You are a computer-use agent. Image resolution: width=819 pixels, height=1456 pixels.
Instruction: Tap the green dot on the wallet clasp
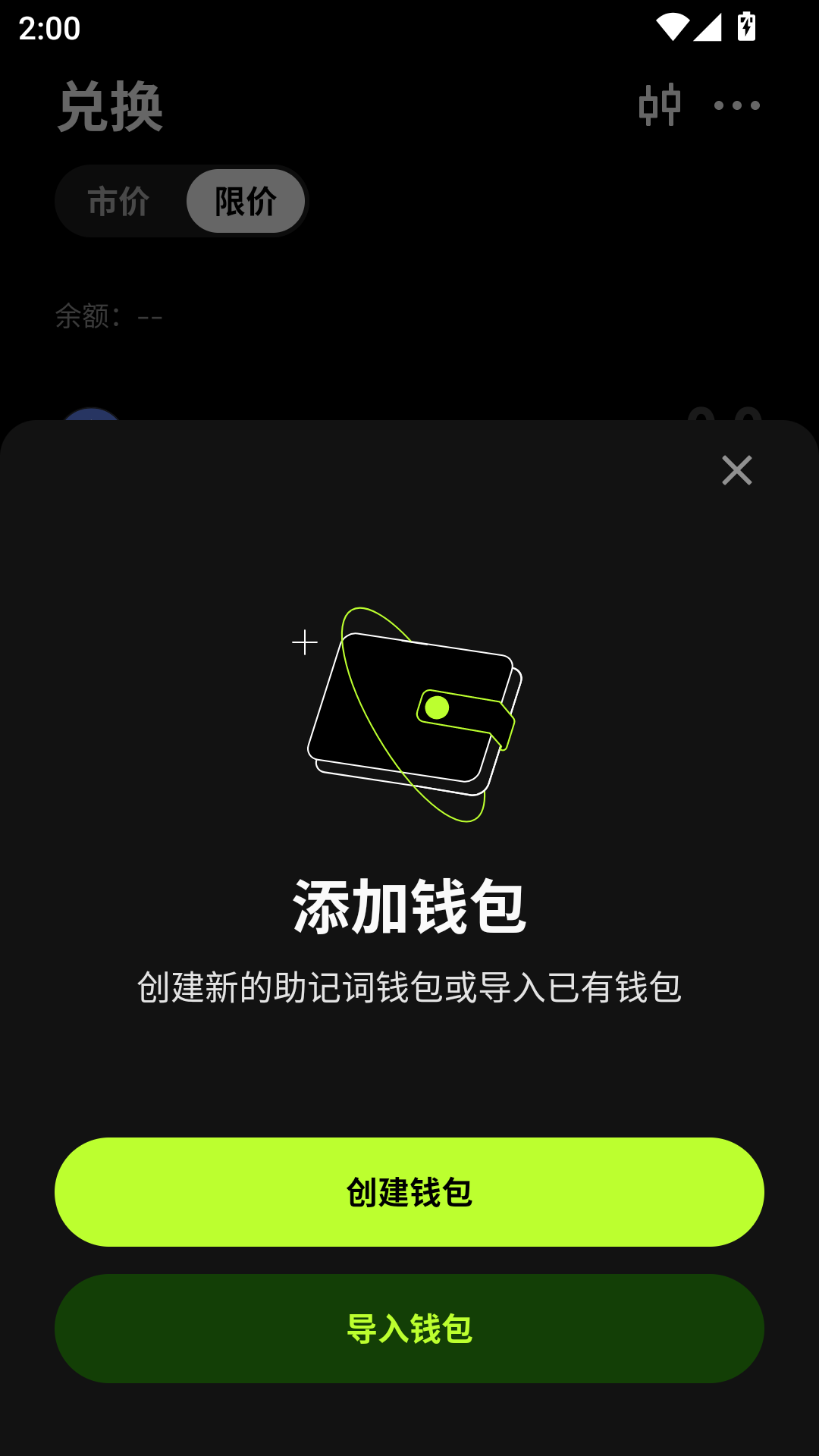pos(438,708)
